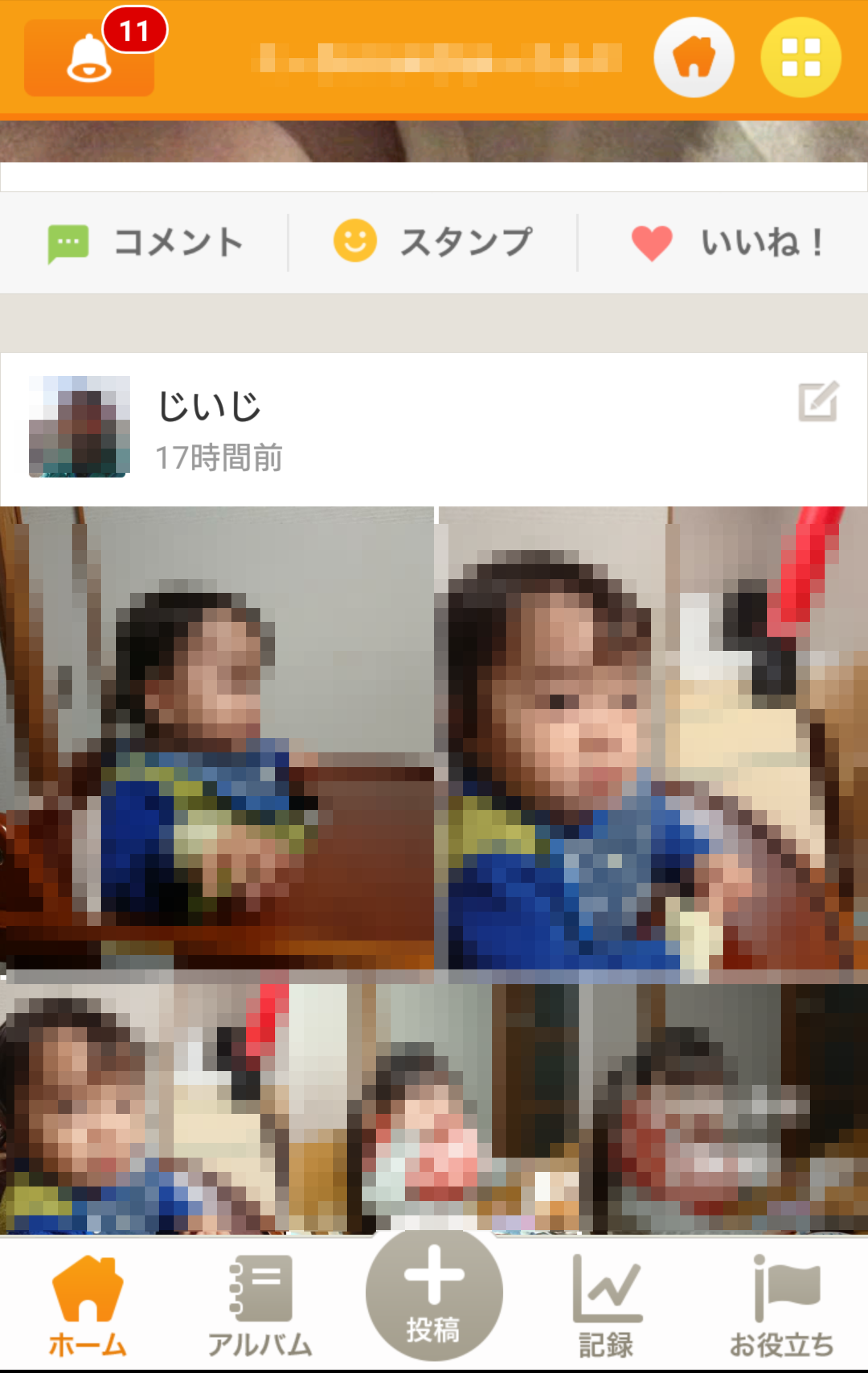The image size is (868, 1373).
Task: Edit じいじ's post with the pencil icon
Action: [818, 402]
